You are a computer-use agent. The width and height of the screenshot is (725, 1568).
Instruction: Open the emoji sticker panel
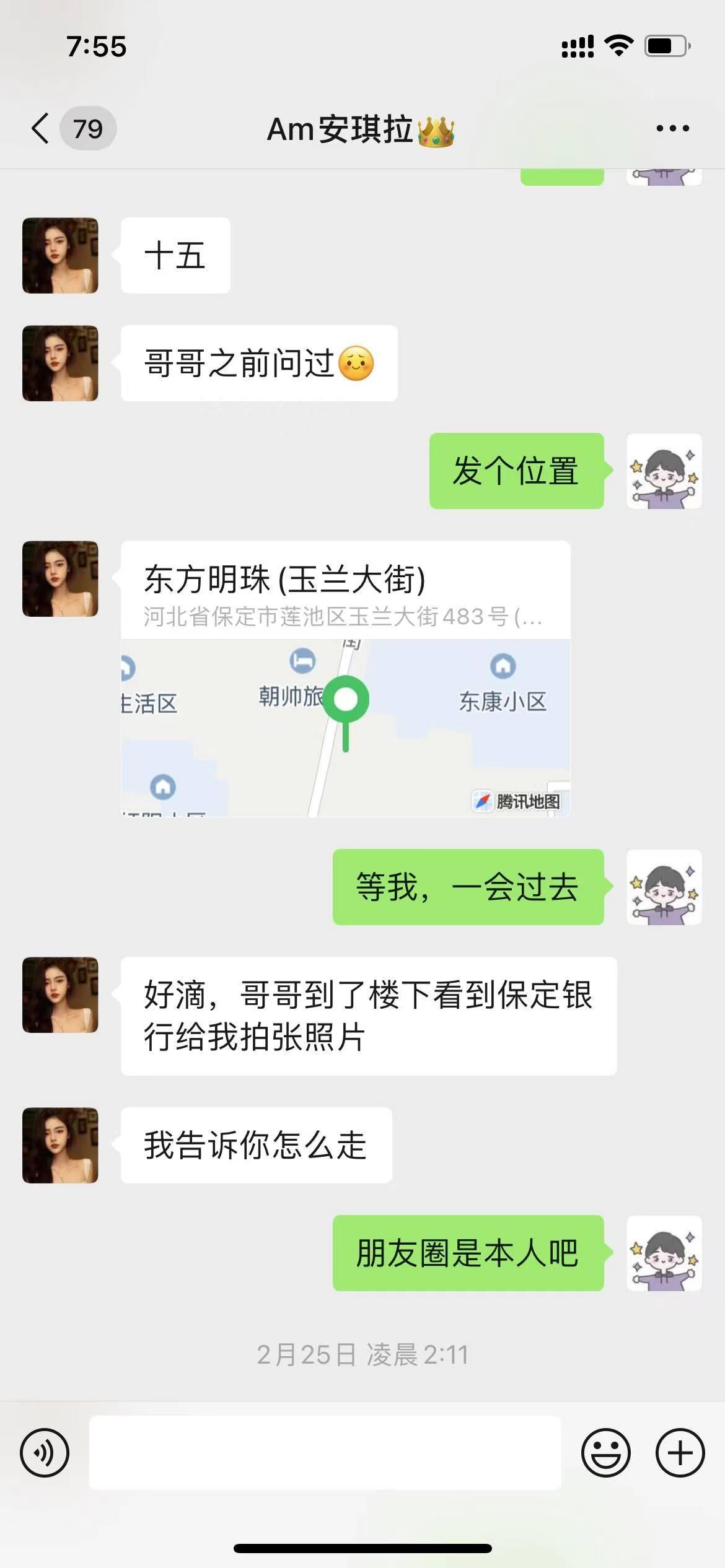click(x=605, y=1452)
